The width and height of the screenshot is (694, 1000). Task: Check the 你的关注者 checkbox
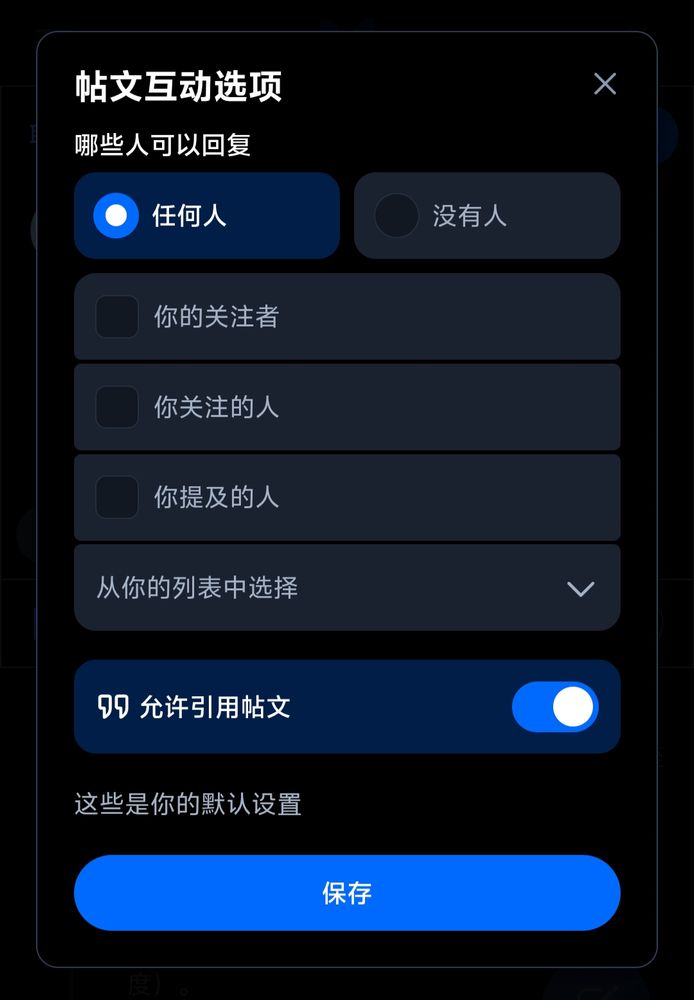pyautogui.click(x=117, y=317)
